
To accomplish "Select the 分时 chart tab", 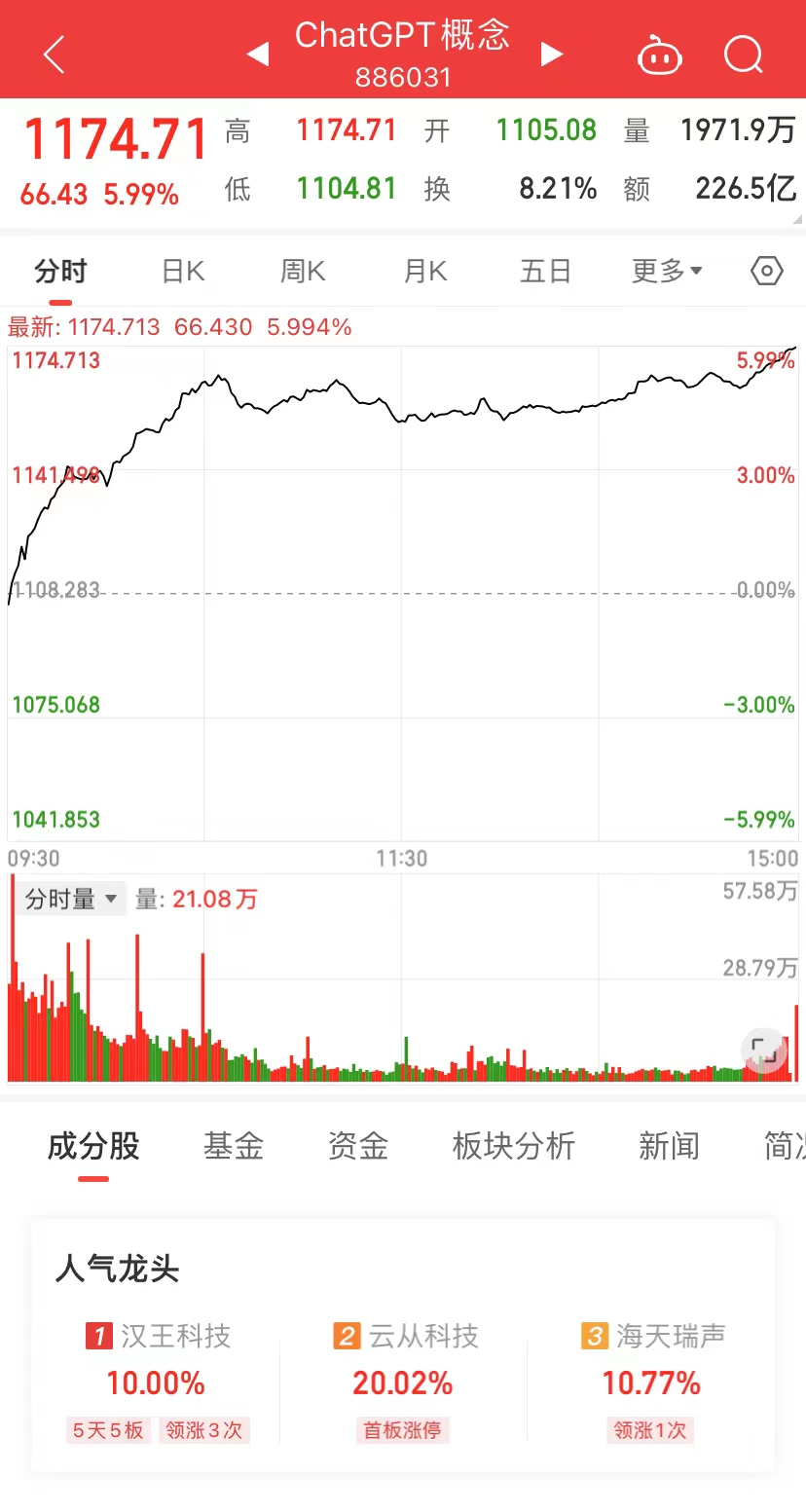I will 60,271.
